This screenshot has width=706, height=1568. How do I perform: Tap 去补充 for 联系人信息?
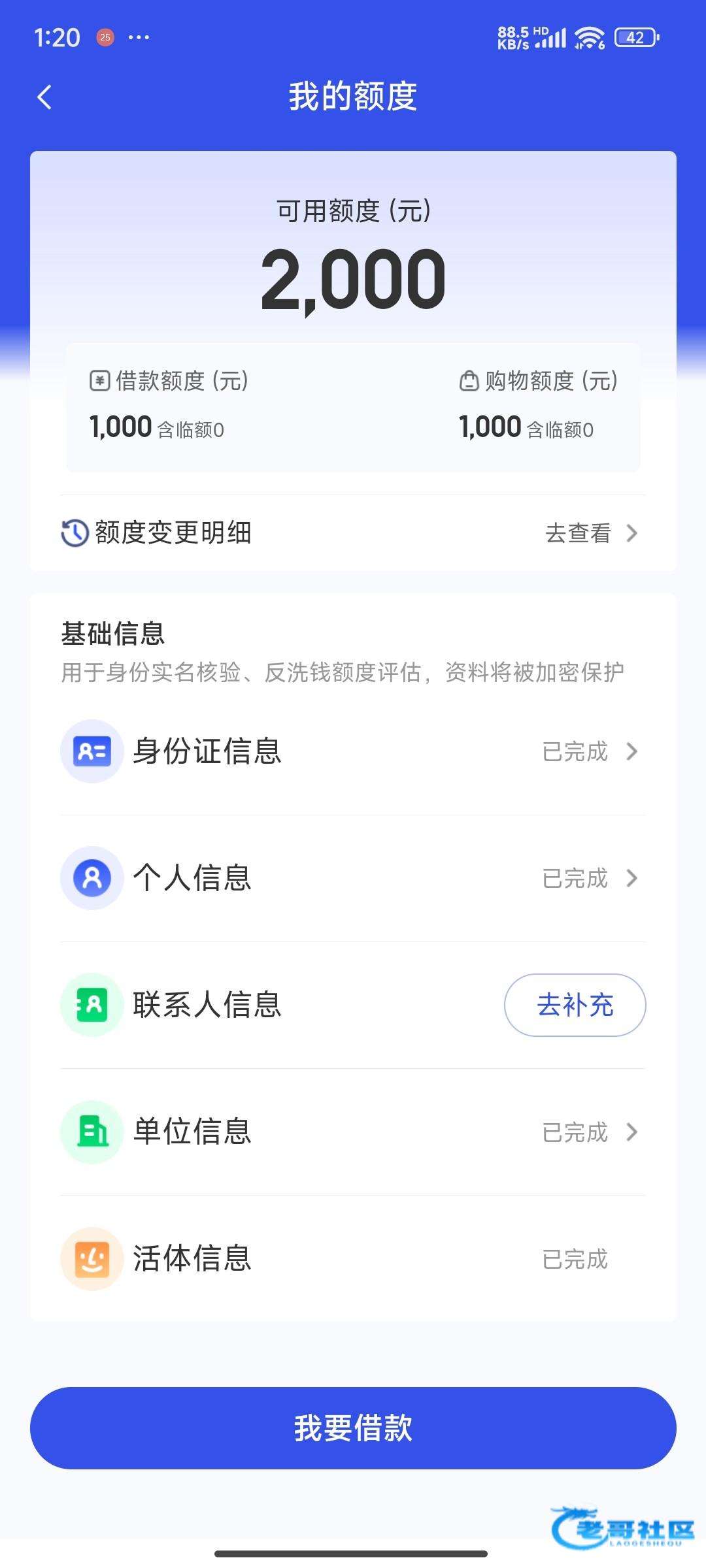point(575,1005)
